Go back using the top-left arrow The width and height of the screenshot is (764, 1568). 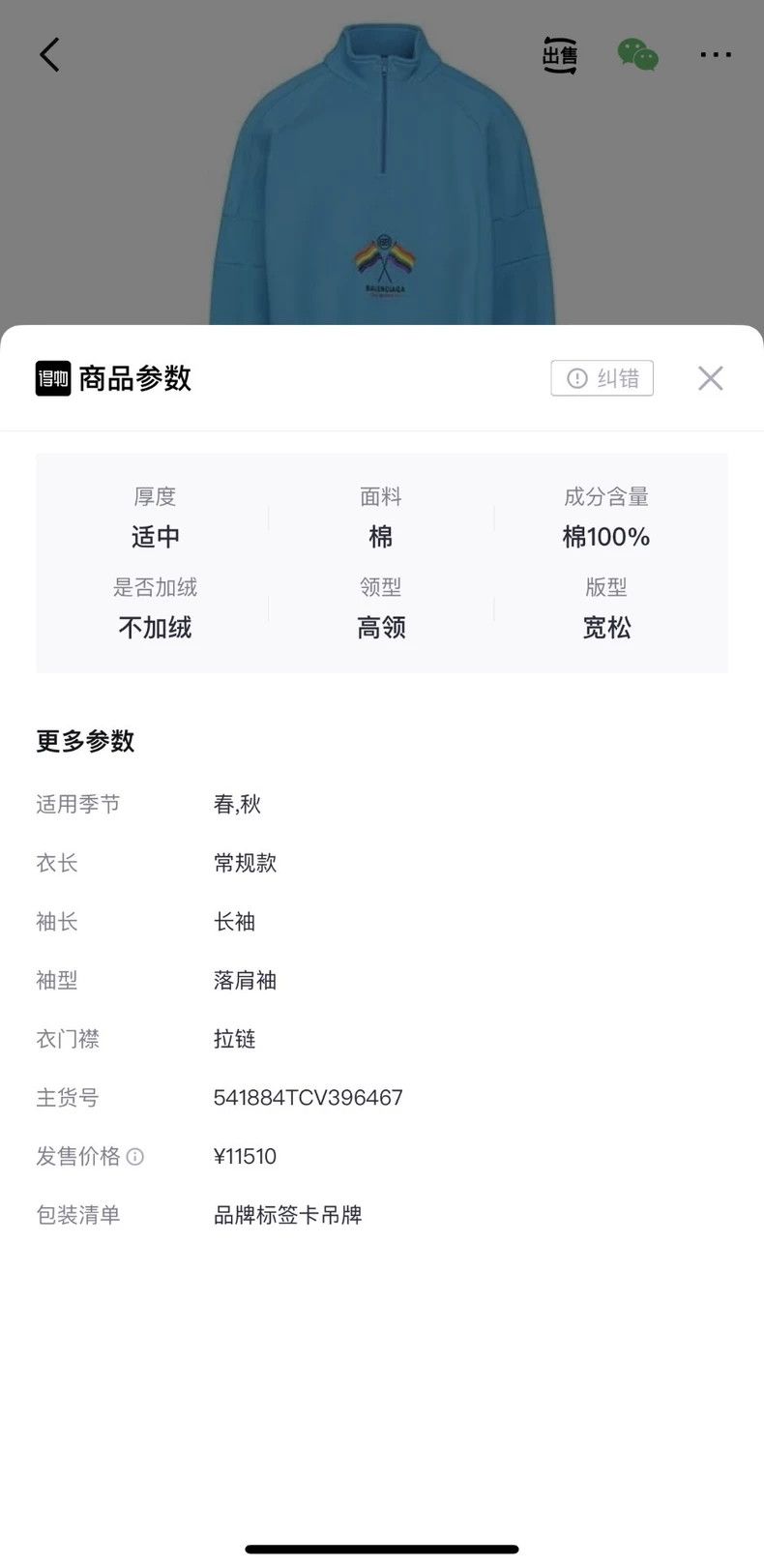[x=49, y=55]
